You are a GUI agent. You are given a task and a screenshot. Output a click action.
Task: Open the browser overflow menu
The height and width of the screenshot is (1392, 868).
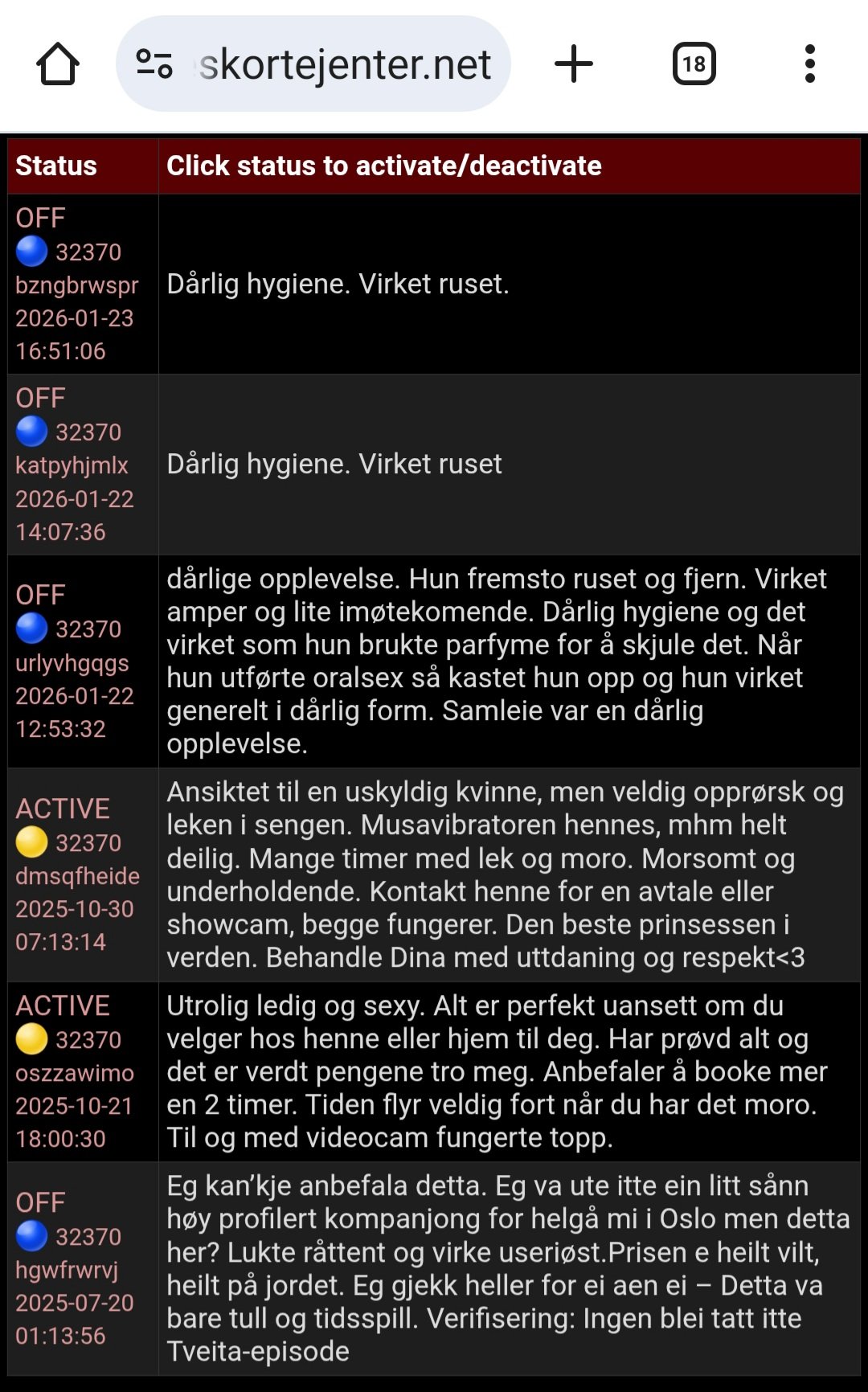[x=809, y=64]
